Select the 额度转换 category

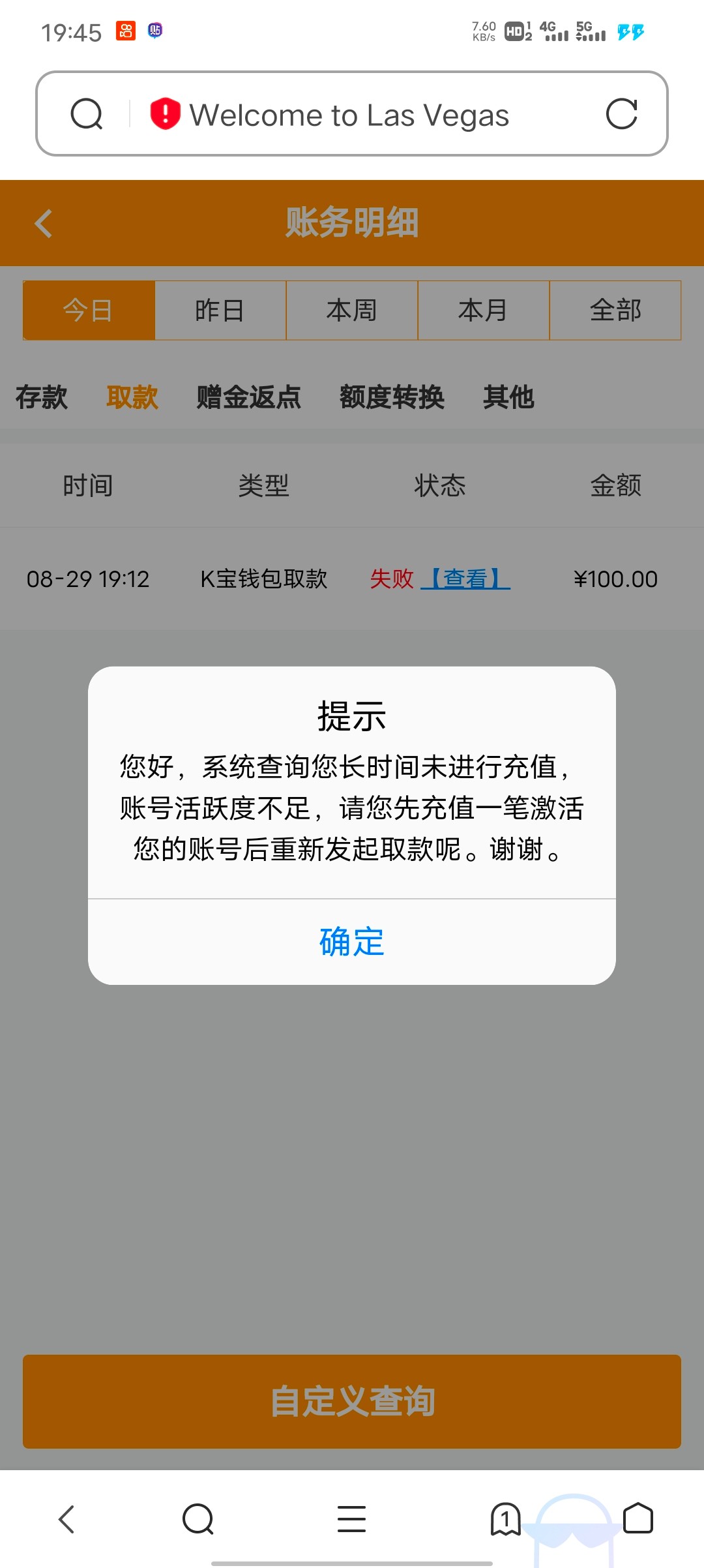(392, 398)
